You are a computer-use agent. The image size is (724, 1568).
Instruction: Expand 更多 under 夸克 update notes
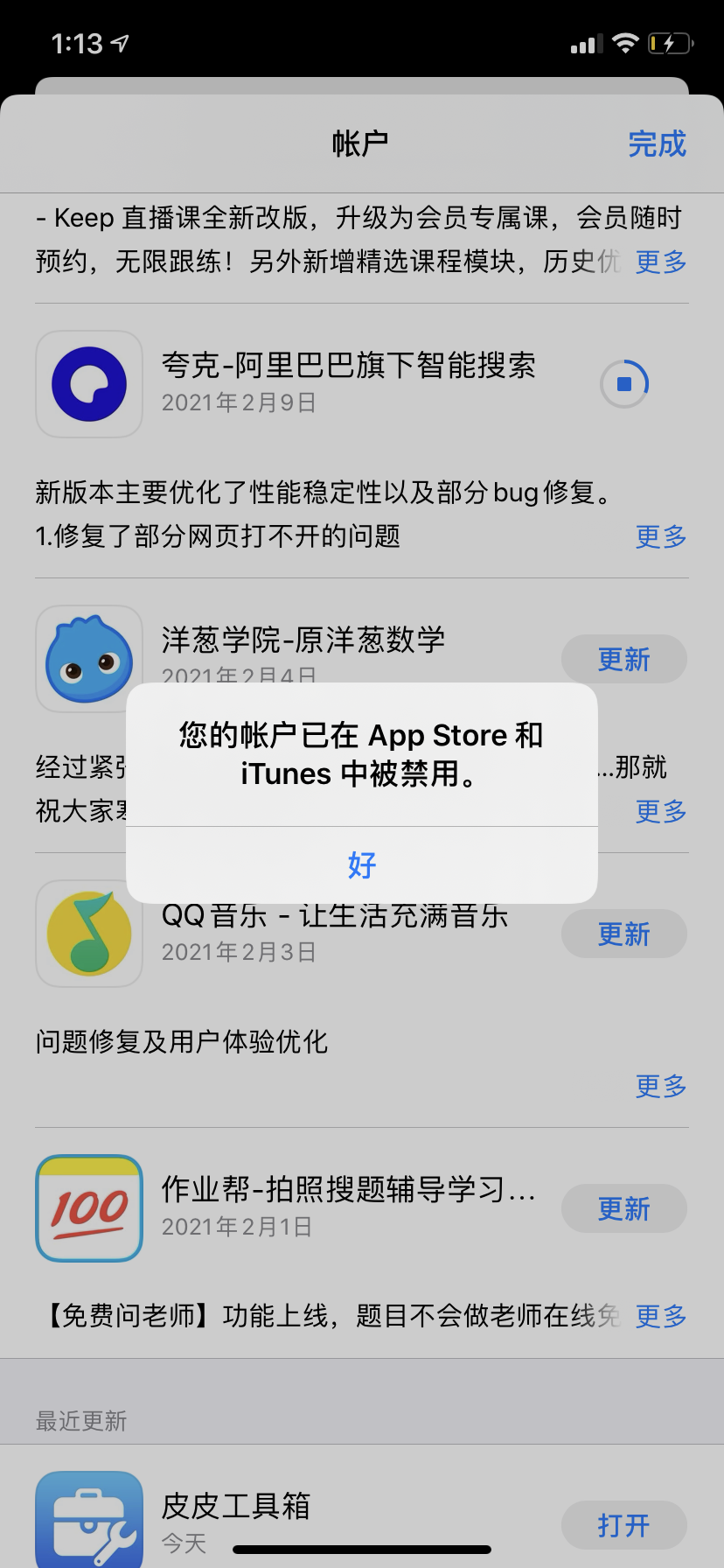[660, 536]
